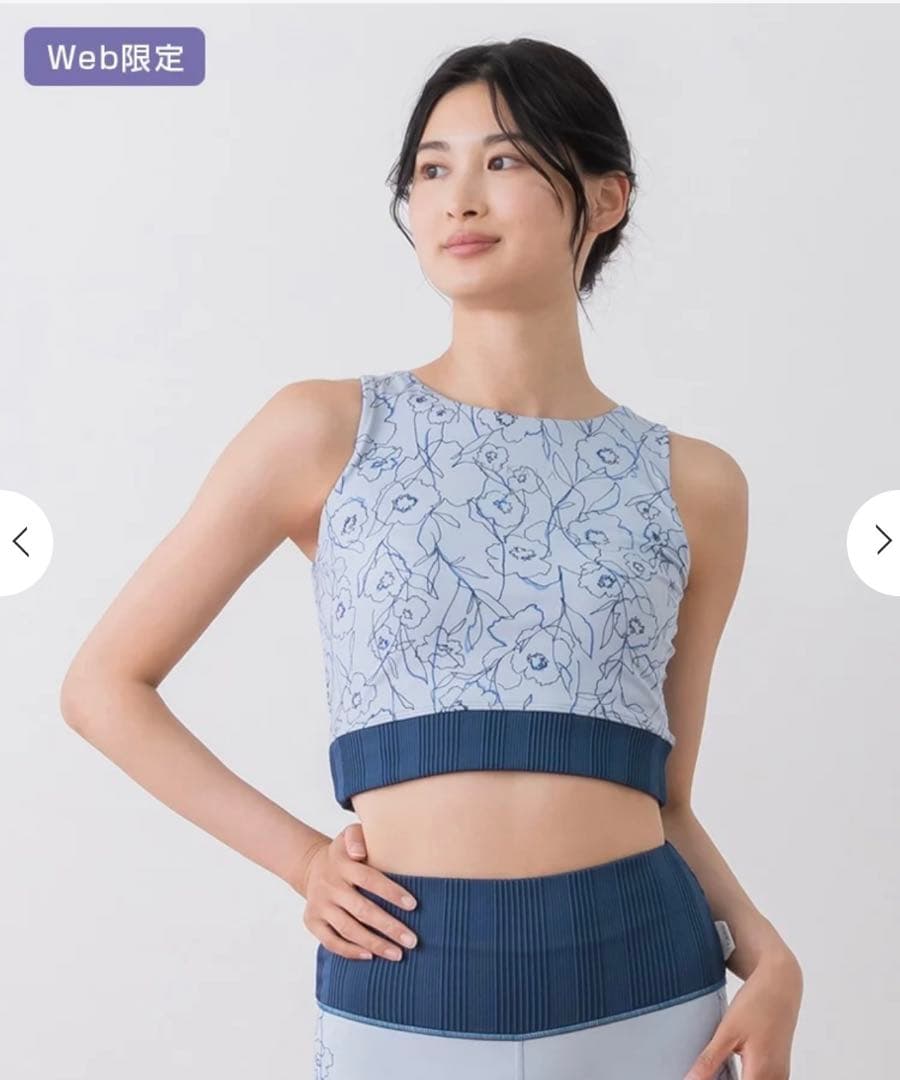The width and height of the screenshot is (900, 1080).
Task: Go to the next product image
Action: click(x=877, y=543)
